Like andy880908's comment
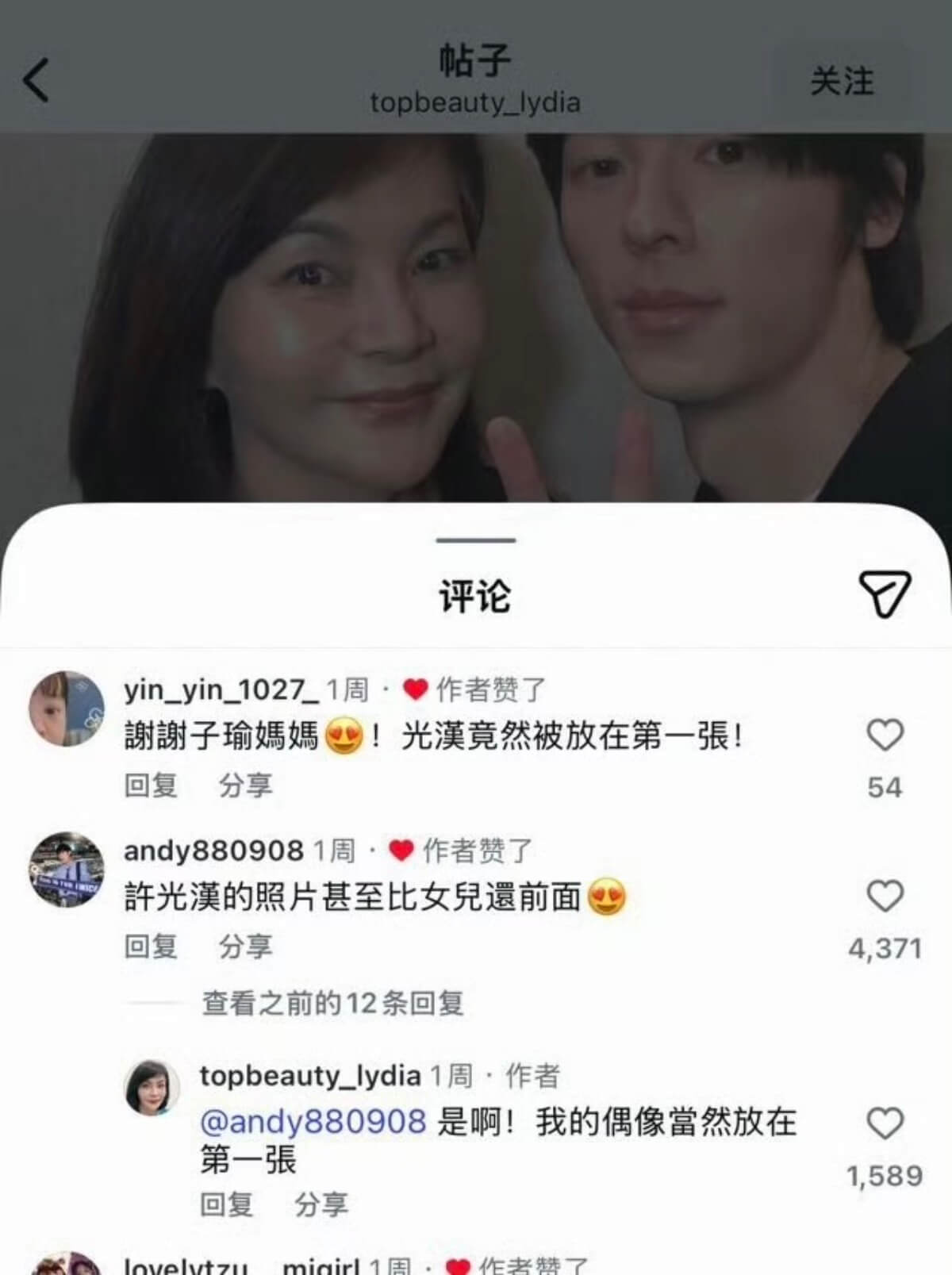Screen dimensions: 952x1275 (x=884, y=896)
